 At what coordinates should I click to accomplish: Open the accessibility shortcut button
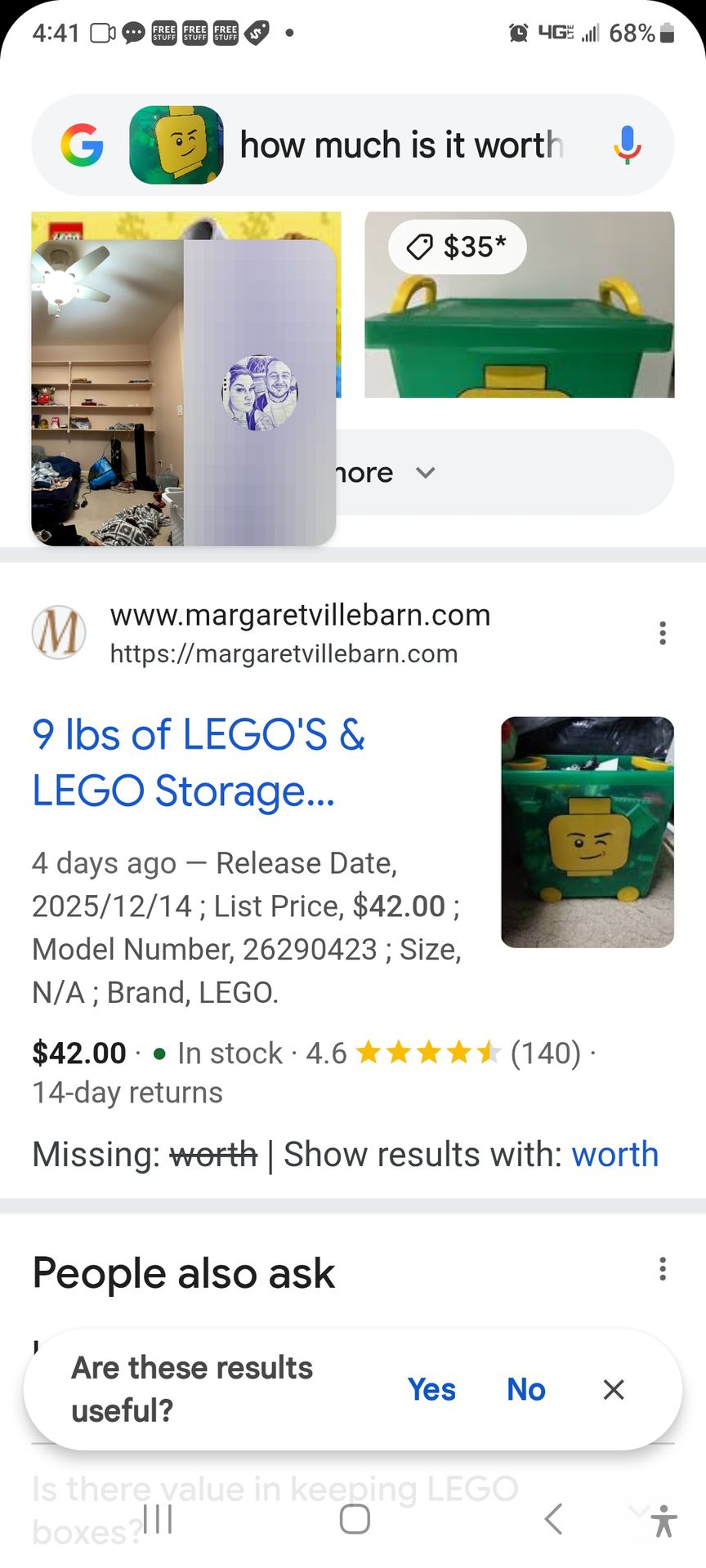pyautogui.click(x=664, y=1521)
